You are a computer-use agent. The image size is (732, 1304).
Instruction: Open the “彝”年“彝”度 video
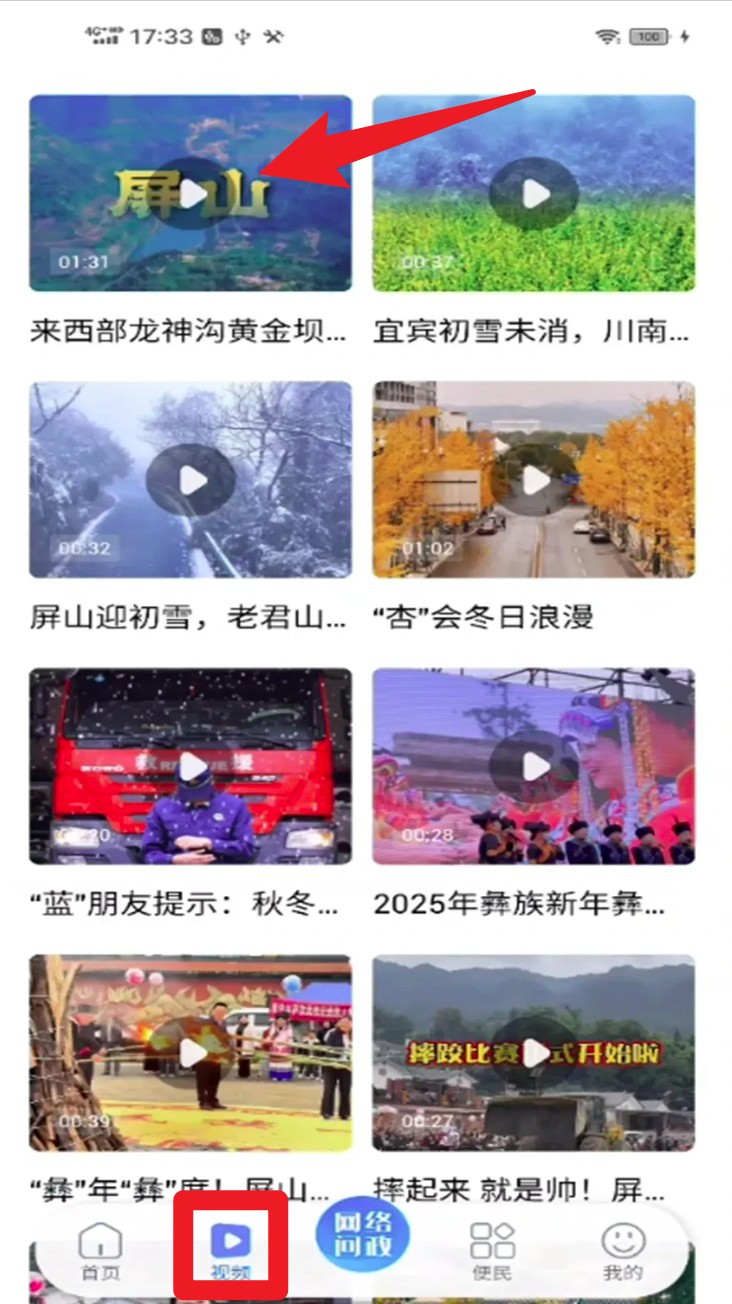click(190, 1053)
